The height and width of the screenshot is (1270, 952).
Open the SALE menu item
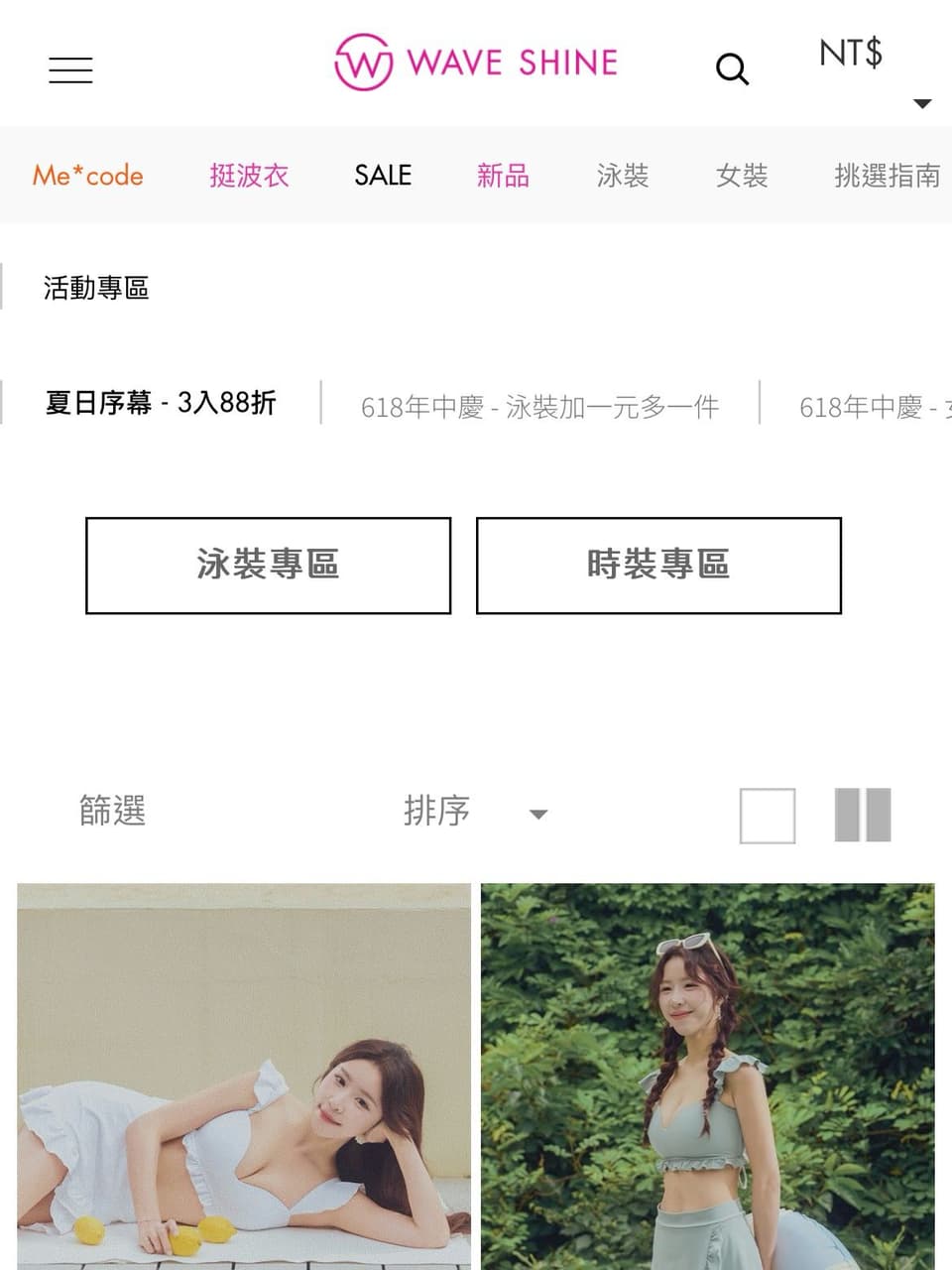(x=383, y=175)
